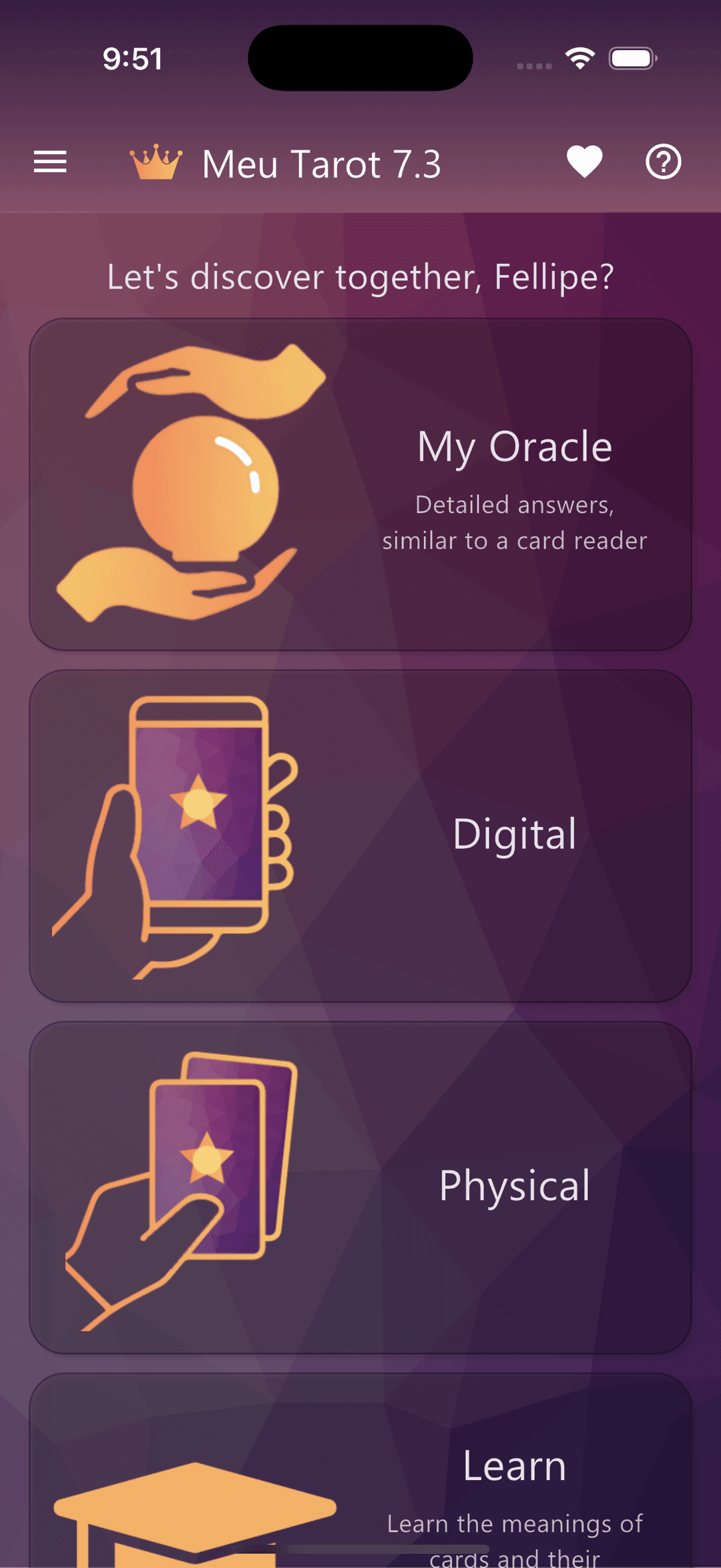721x1568 pixels.
Task: Open favorites via the heart icon
Action: coord(583,160)
